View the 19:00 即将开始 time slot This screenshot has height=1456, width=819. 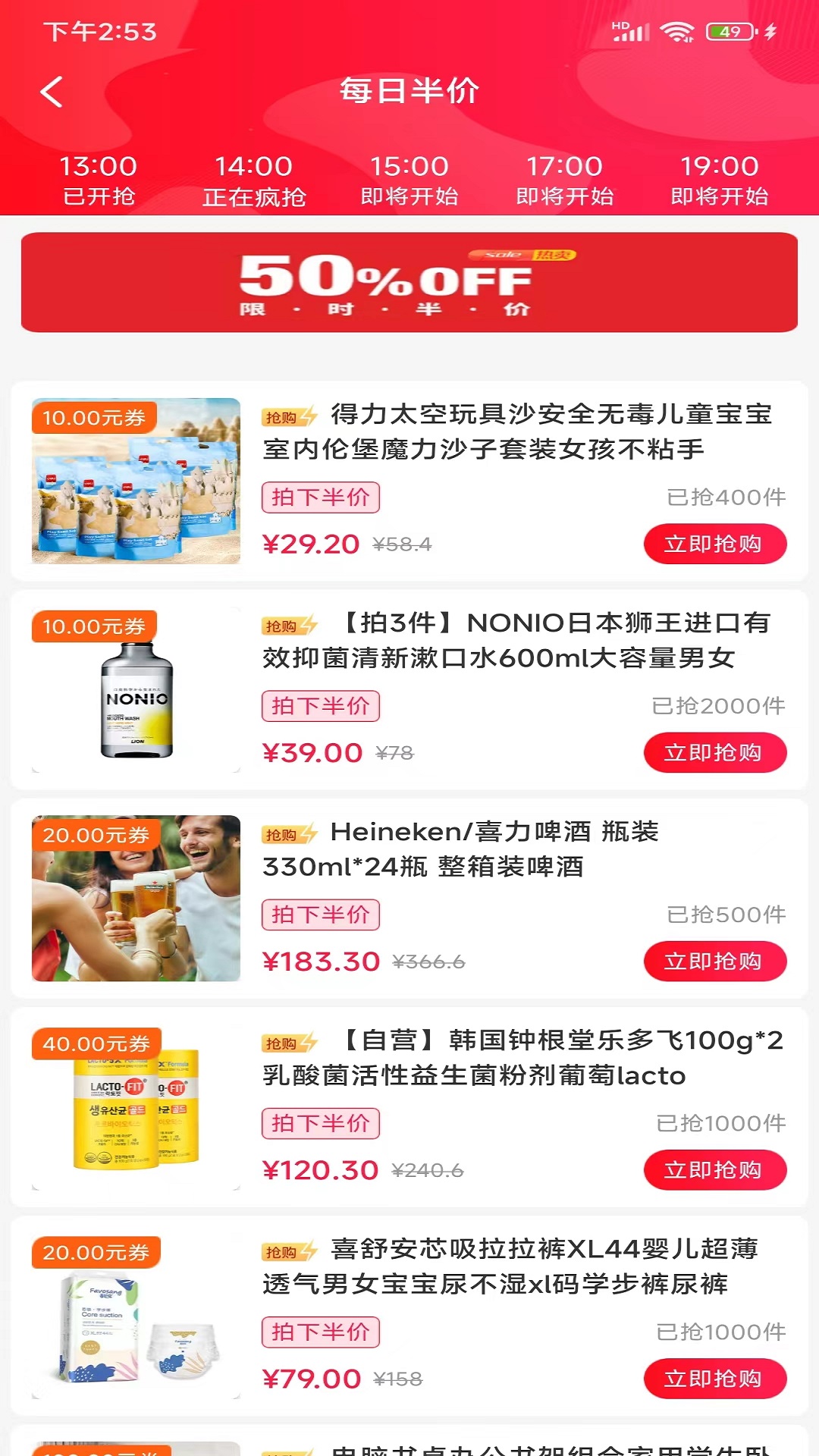(x=720, y=180)
